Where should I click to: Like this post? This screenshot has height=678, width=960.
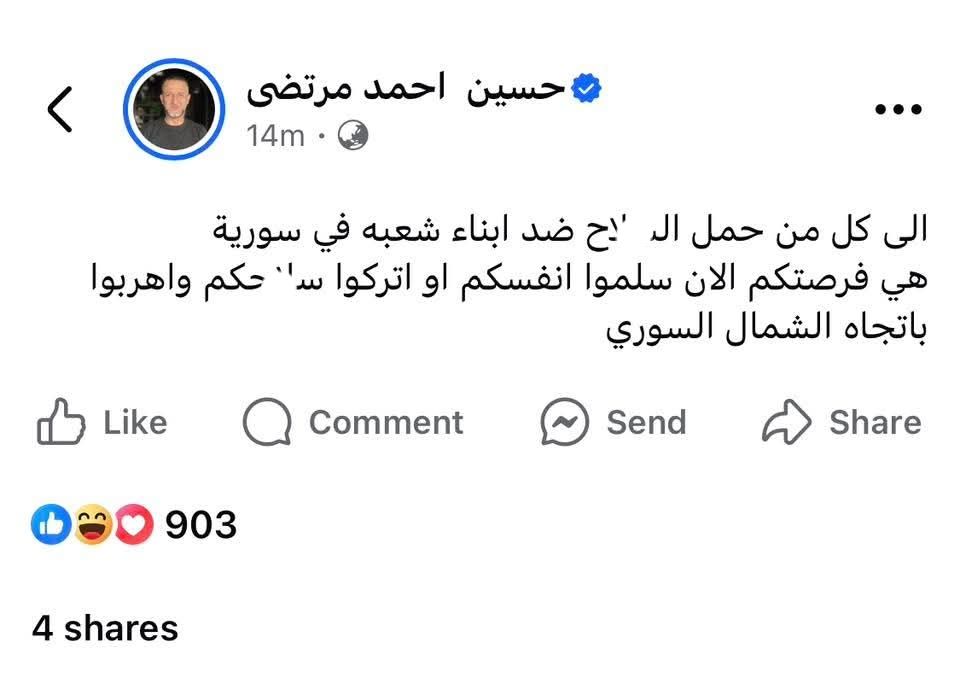pyautogui.click(x=101, y=422)
